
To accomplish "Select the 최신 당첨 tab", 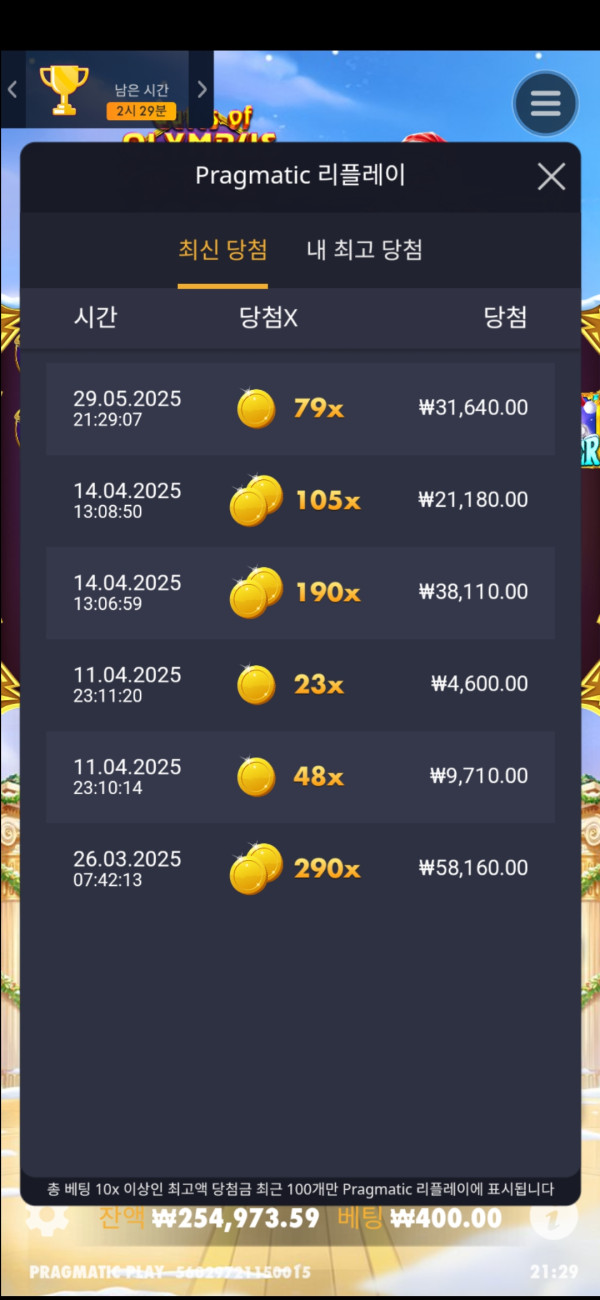I will (x=223, y=250).
